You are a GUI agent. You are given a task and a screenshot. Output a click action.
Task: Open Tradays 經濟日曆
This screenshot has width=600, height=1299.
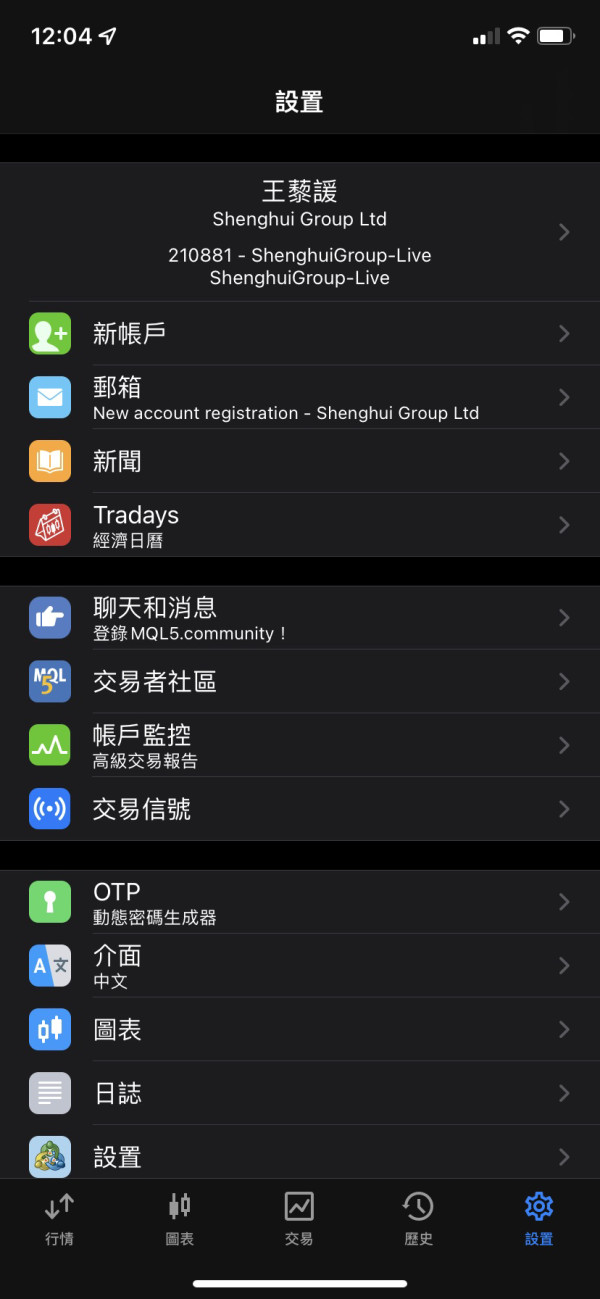point(300,525)
